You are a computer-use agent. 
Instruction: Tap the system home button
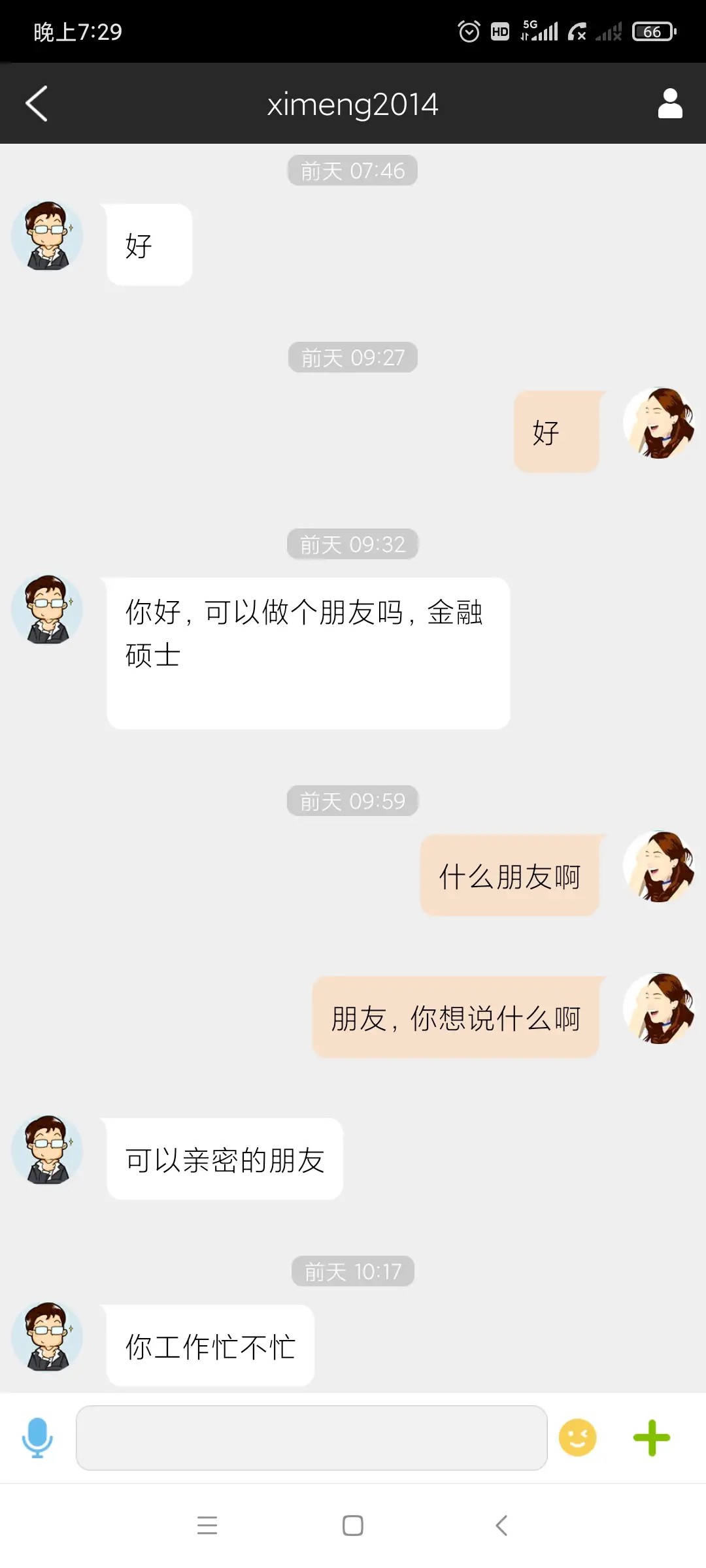(x=353, y=1526)
